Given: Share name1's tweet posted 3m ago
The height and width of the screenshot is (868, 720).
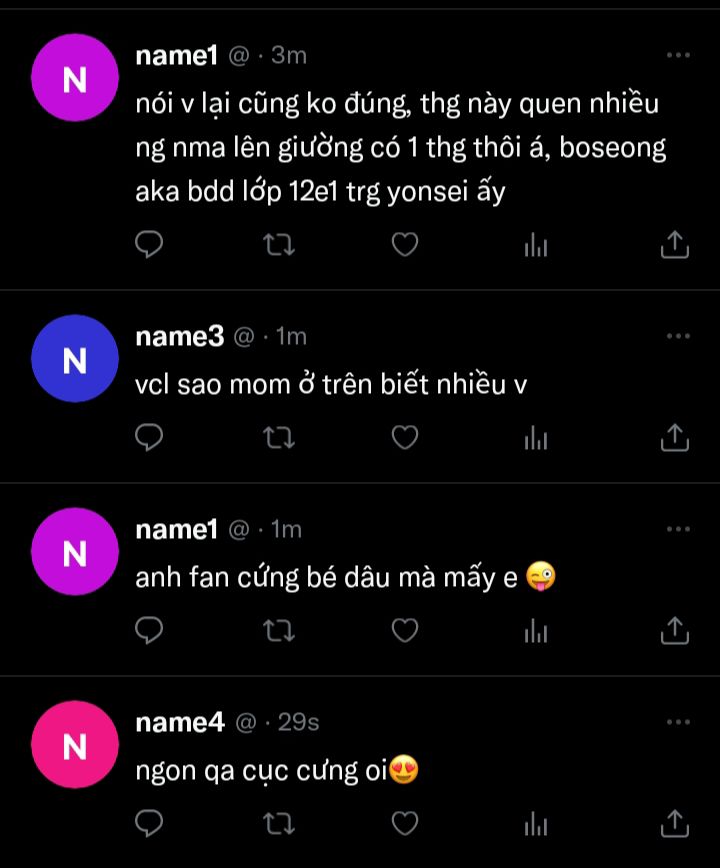Looking at the screenshot, I should pyautogui.click(x=676, y=244).
